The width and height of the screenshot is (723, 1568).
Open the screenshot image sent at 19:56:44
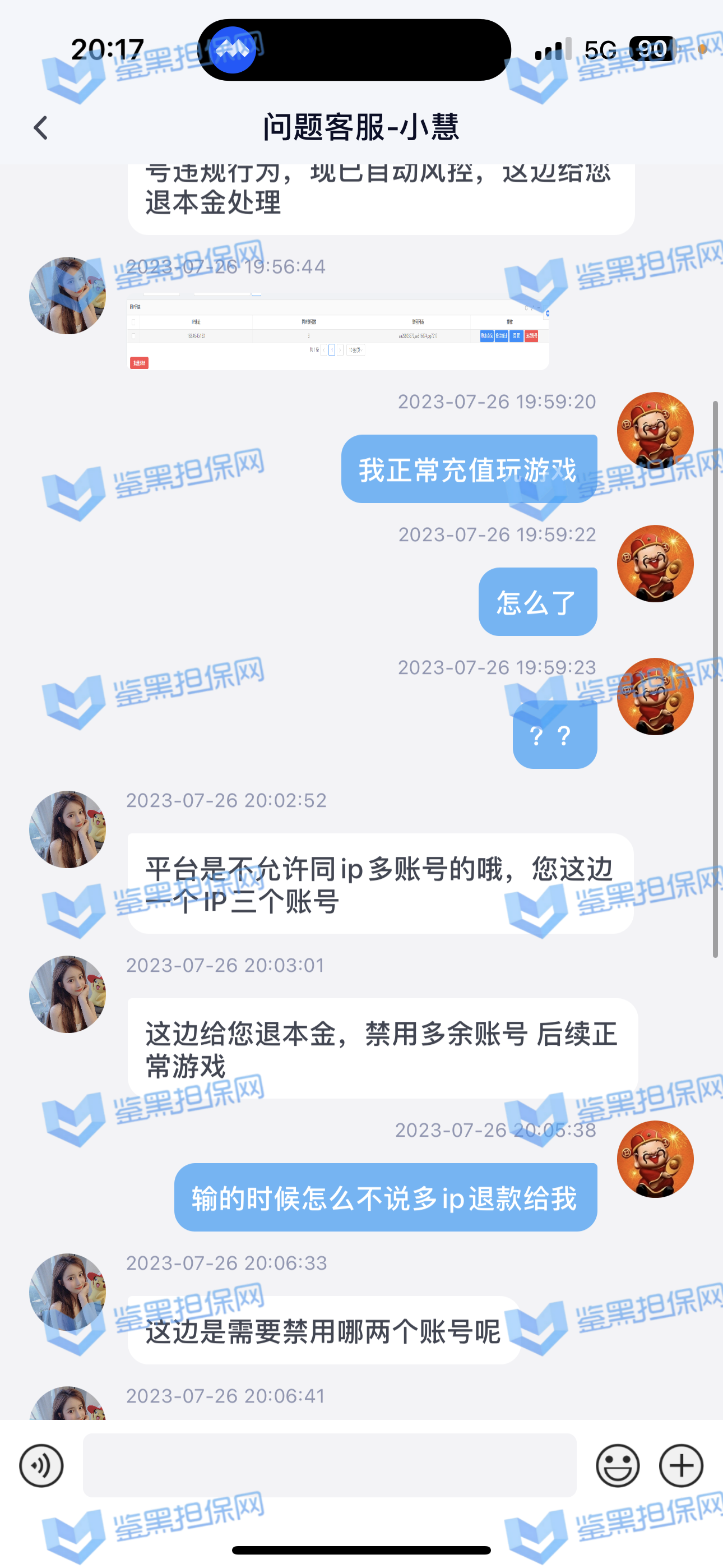[x=338, y=334]
